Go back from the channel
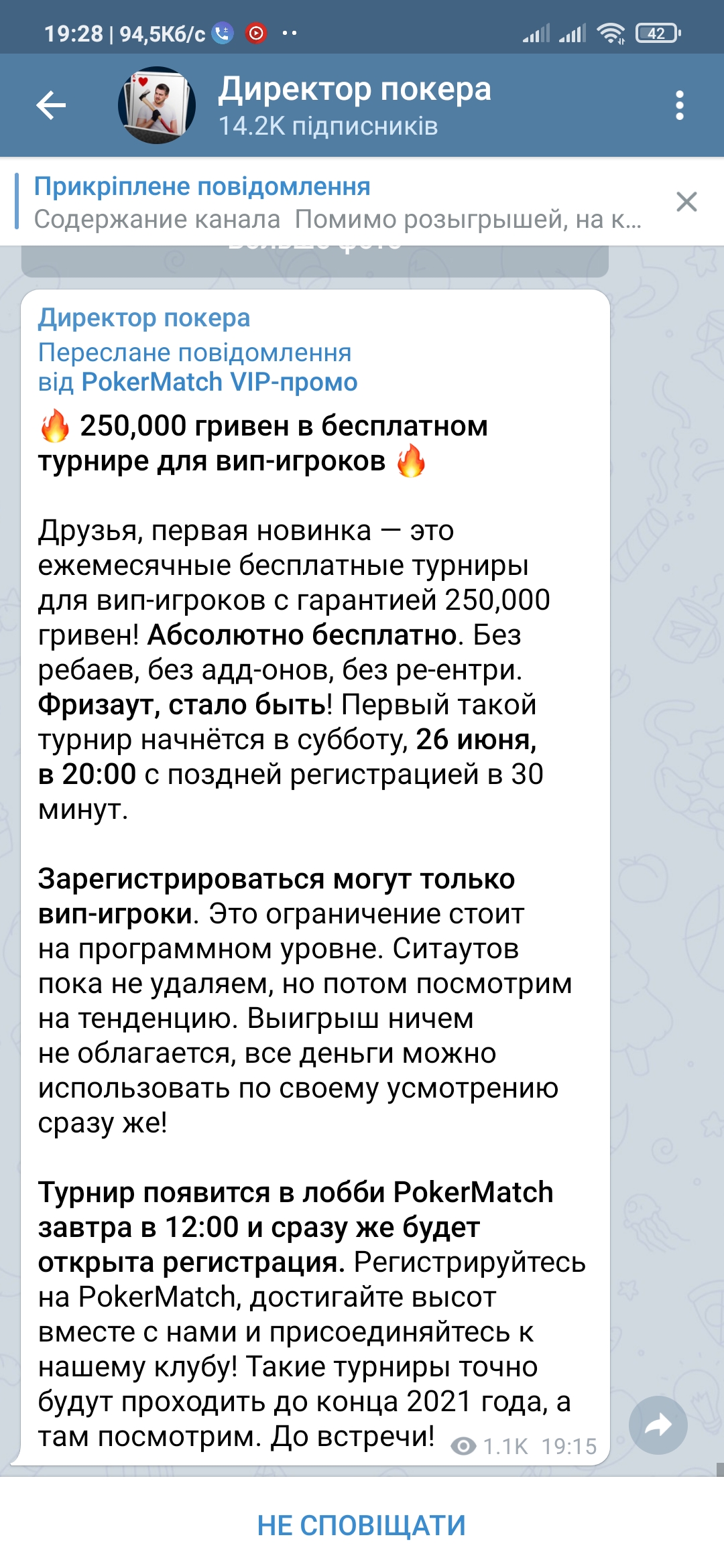 pos(51,105)
